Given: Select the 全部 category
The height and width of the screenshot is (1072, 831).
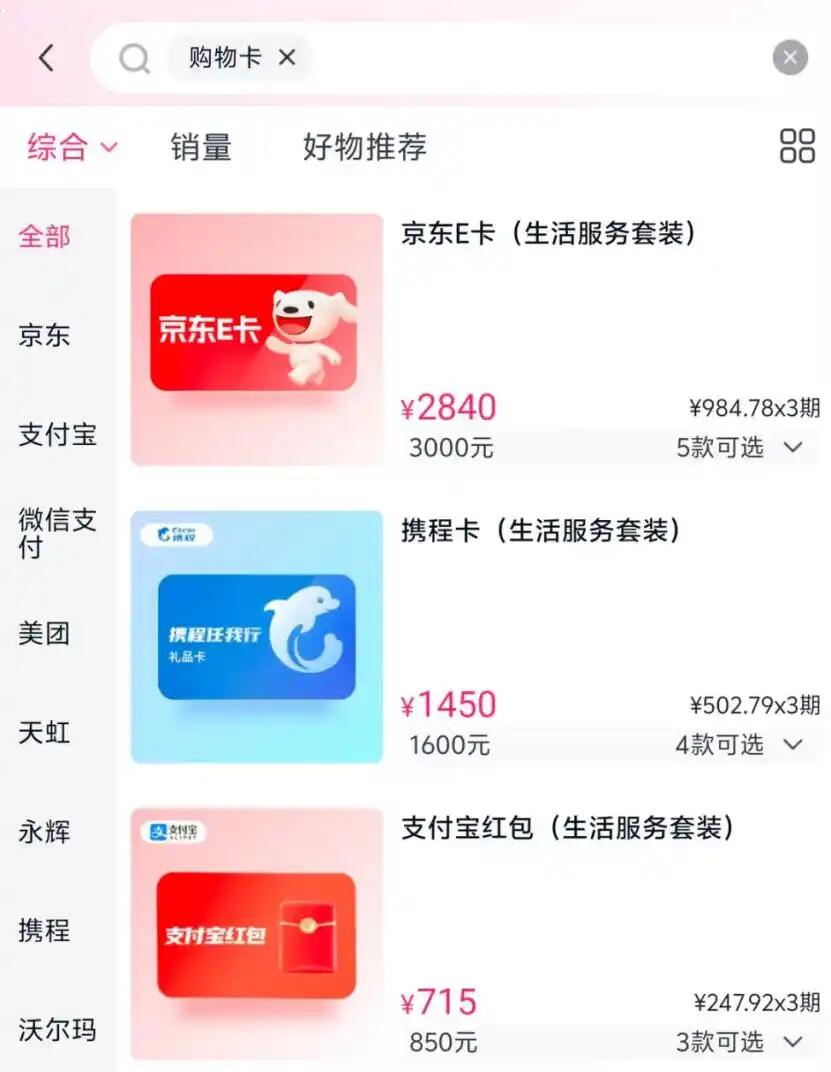Looking at the screenshot, I should 45,237.
